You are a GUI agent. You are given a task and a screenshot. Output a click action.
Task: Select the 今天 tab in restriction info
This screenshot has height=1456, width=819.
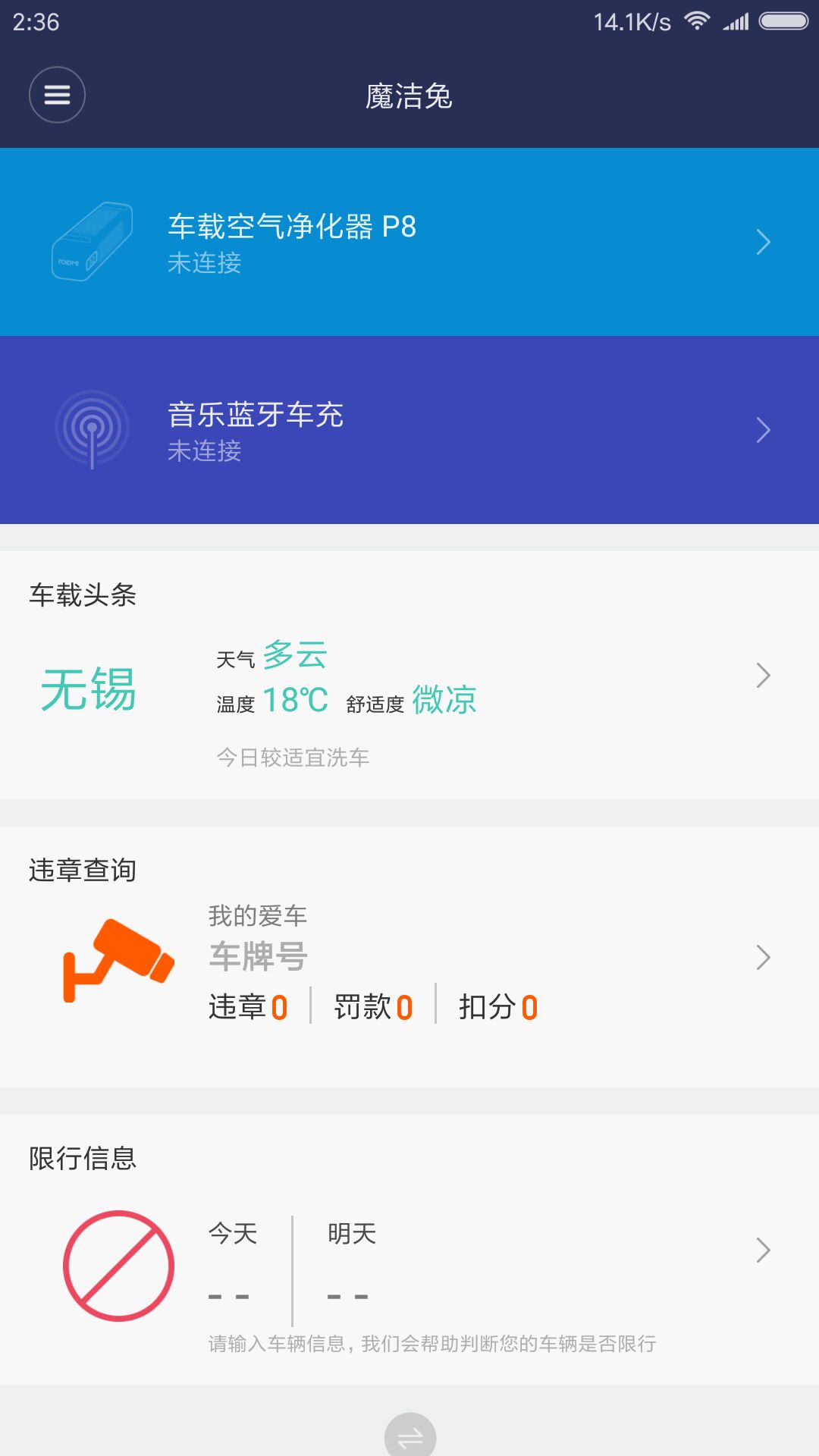click(x=231, y=1234)
